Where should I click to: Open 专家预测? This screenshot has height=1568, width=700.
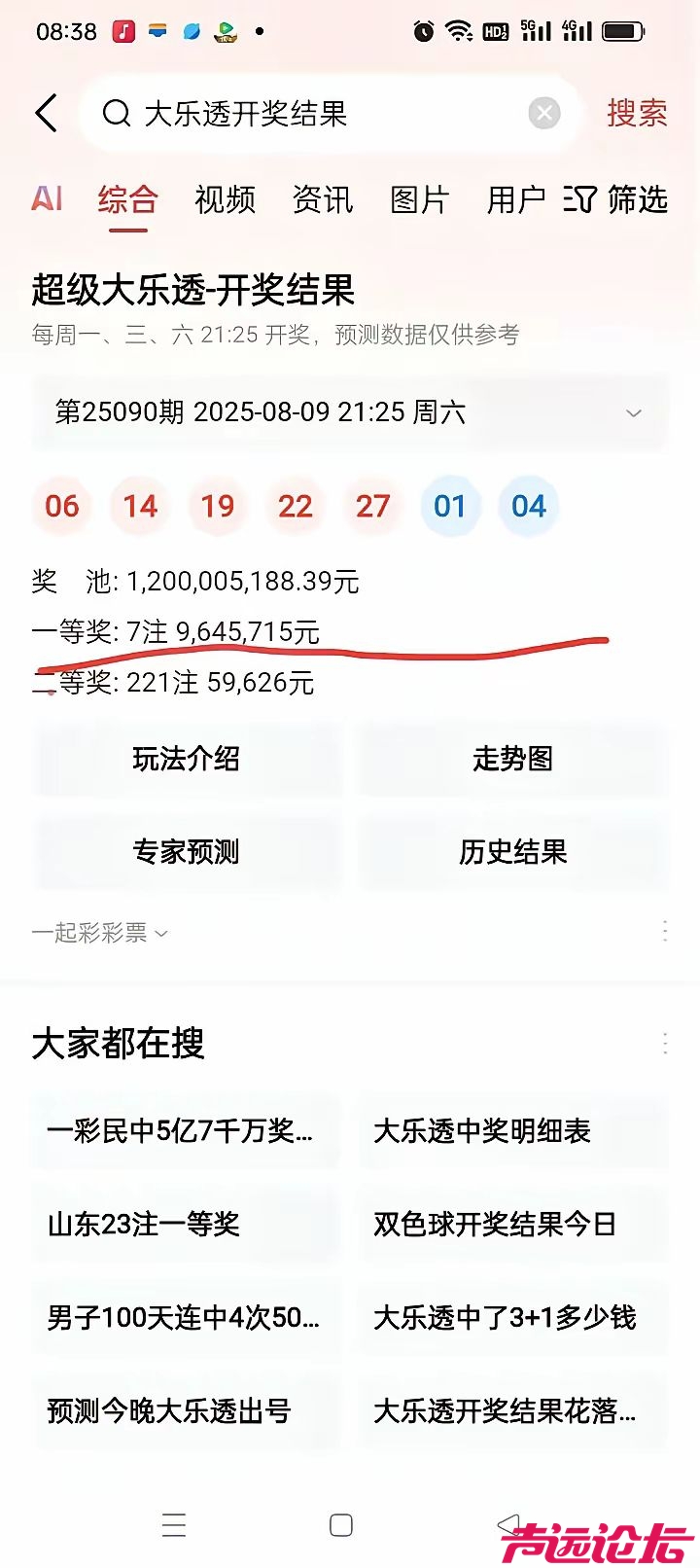click(x=187, y=852)
